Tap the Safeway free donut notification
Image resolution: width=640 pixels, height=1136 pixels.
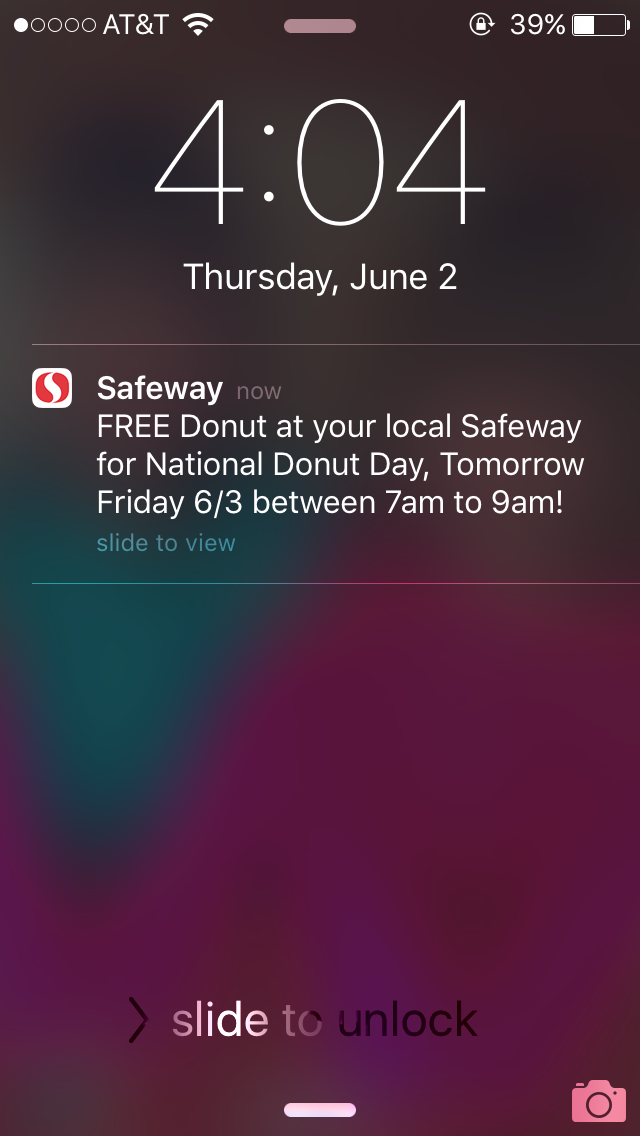point(330,463)
